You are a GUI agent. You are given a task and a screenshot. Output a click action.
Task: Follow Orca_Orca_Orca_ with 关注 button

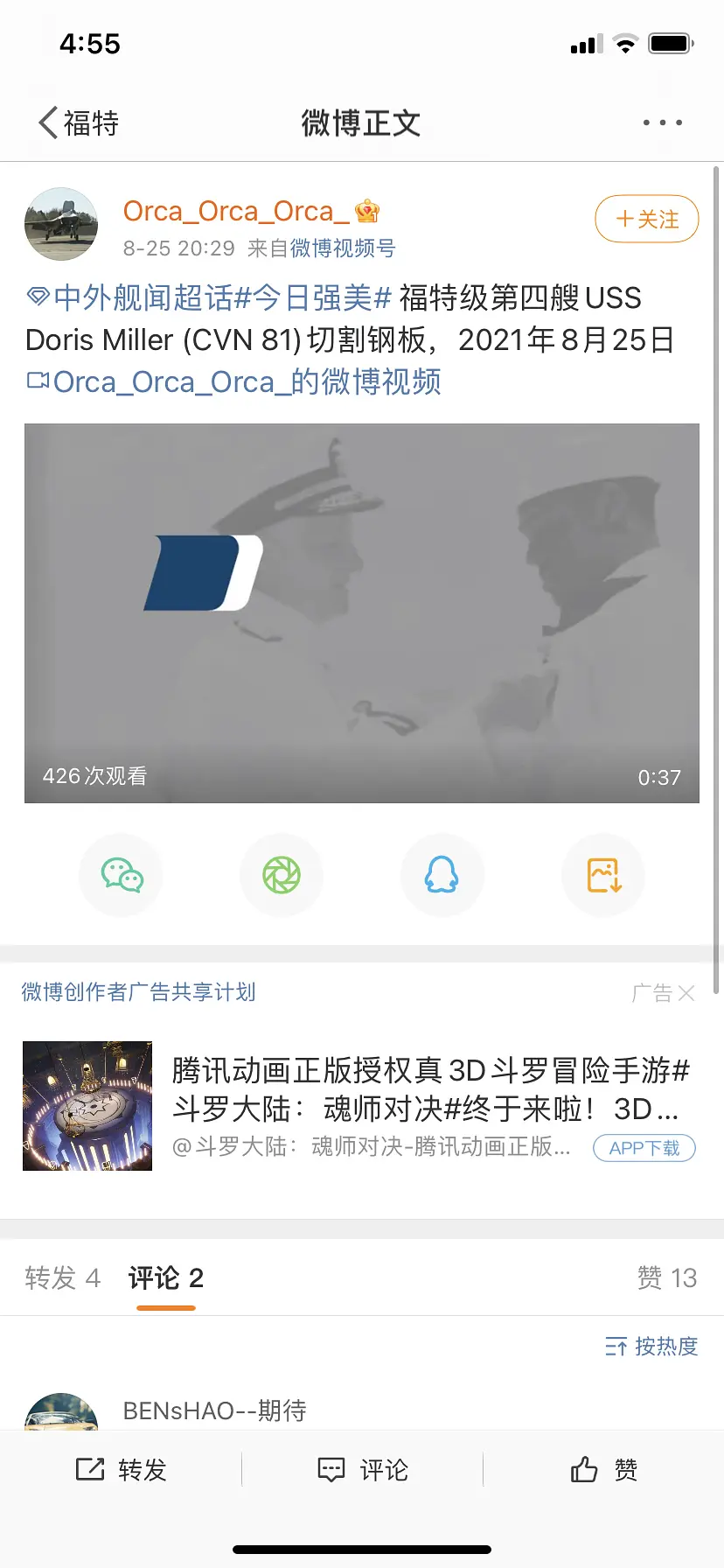(646, 219)
